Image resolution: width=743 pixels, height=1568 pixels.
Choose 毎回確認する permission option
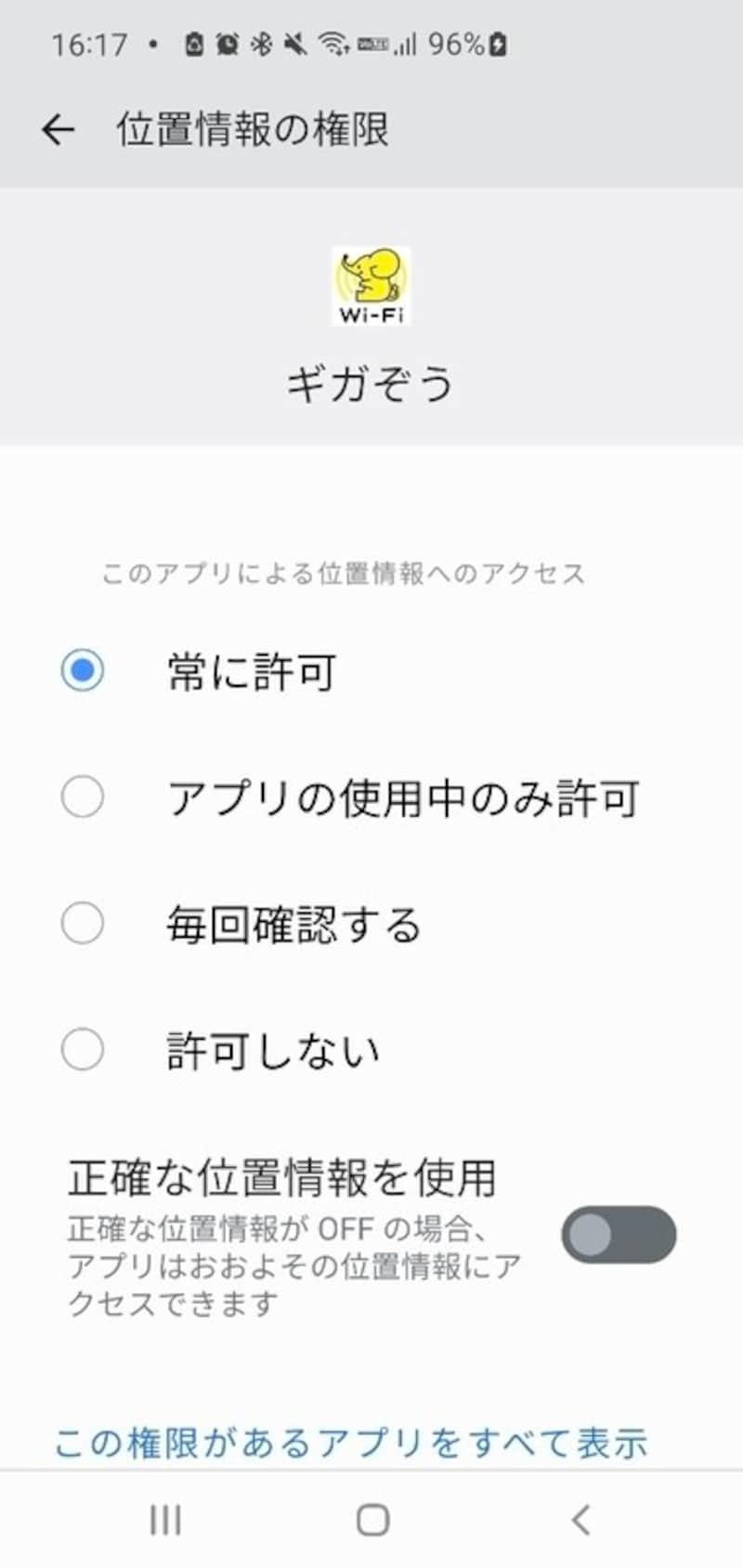pos(83,923)
